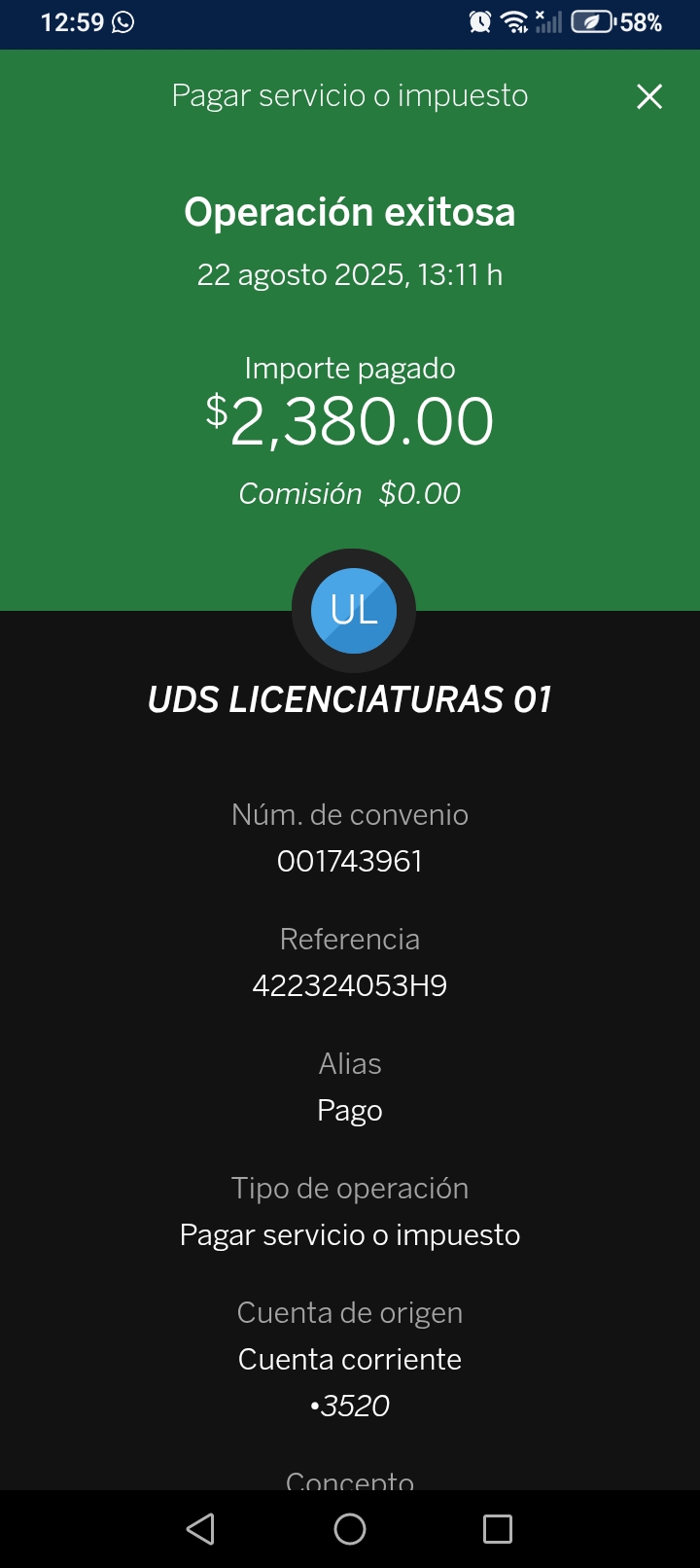Close the payment receipt screen
This screenshot has height=1568, width=700.
coord(648,96)
